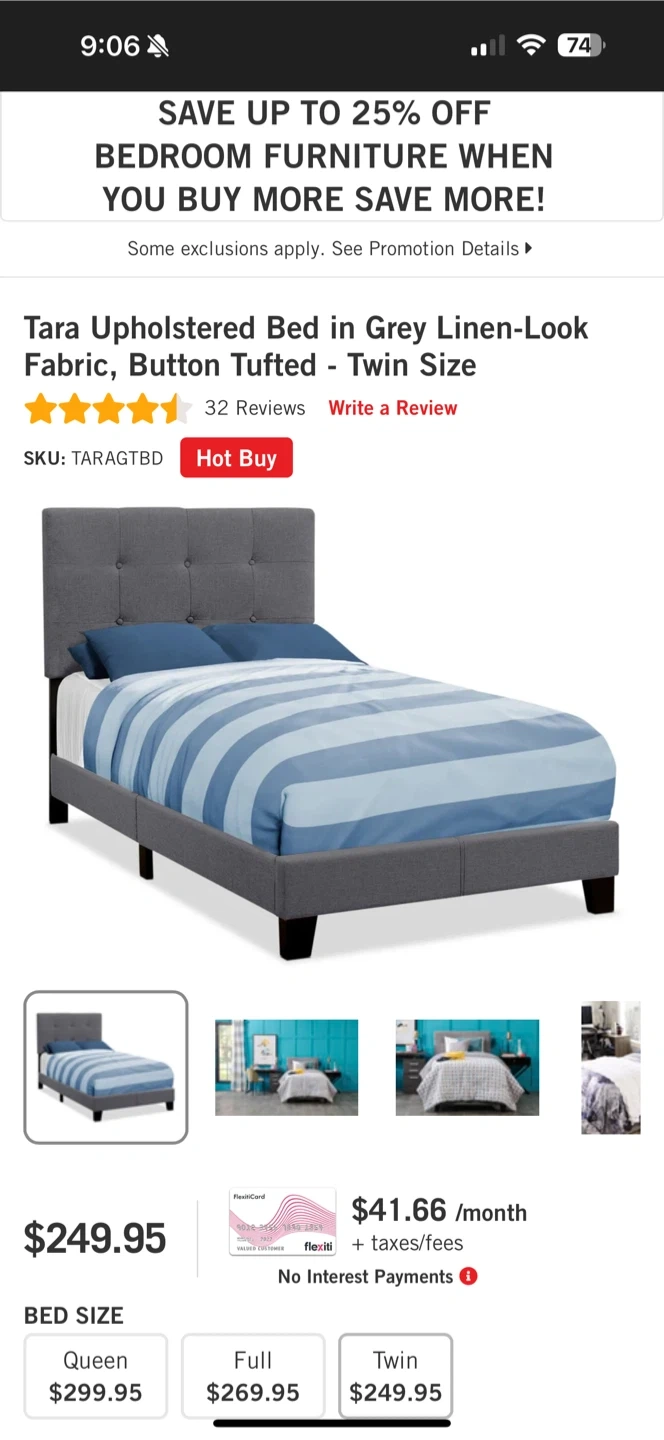Viewport: 664px width, 1440px height.
Task: Open the See Promotion Details link
Action: click(431, 249)
